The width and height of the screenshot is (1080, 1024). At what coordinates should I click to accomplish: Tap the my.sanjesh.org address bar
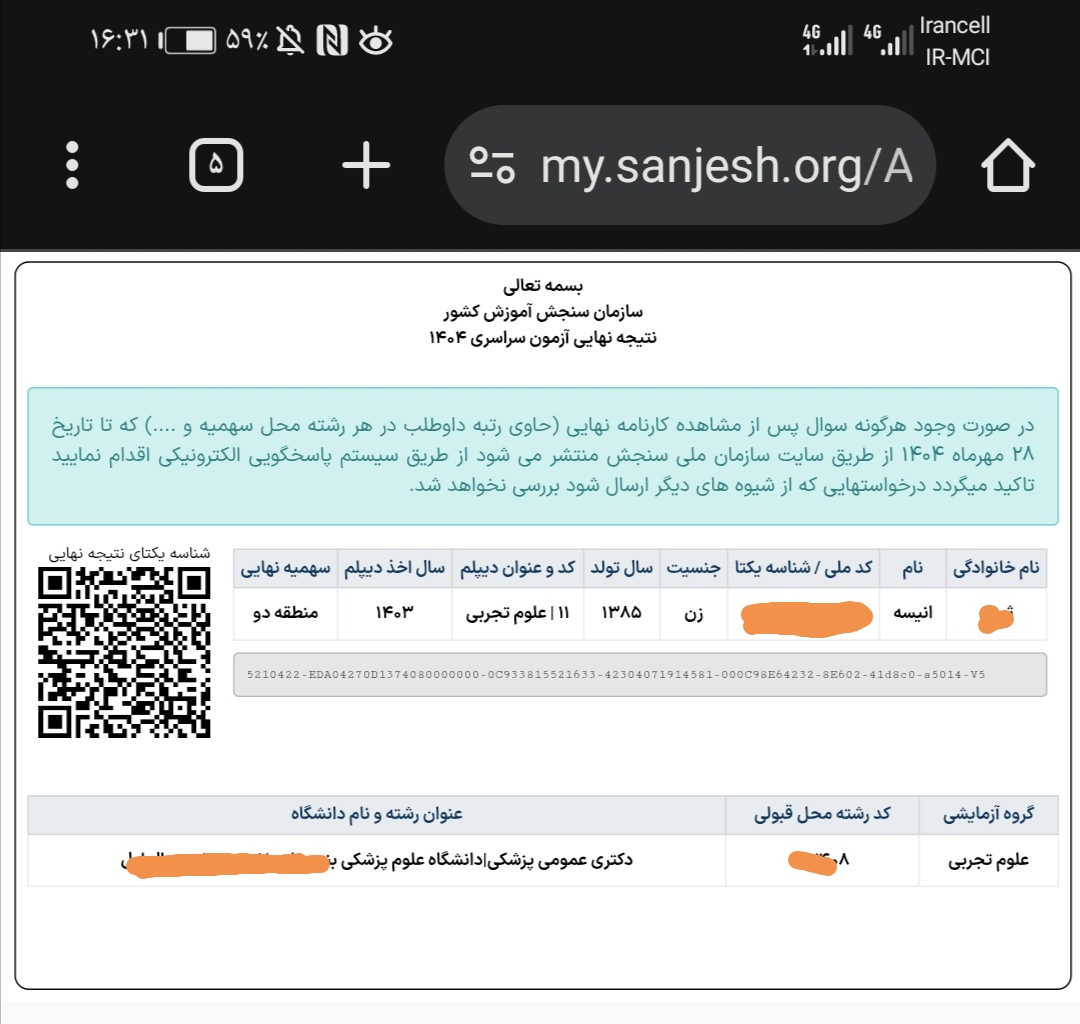[x=725, y=167]
